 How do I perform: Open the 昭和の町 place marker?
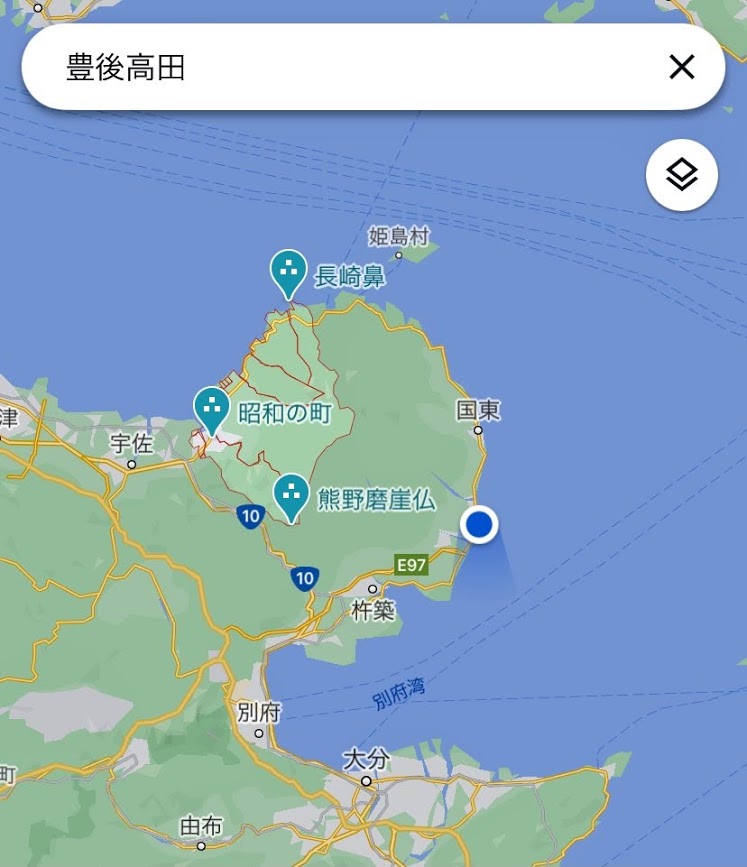click(212, 408)
